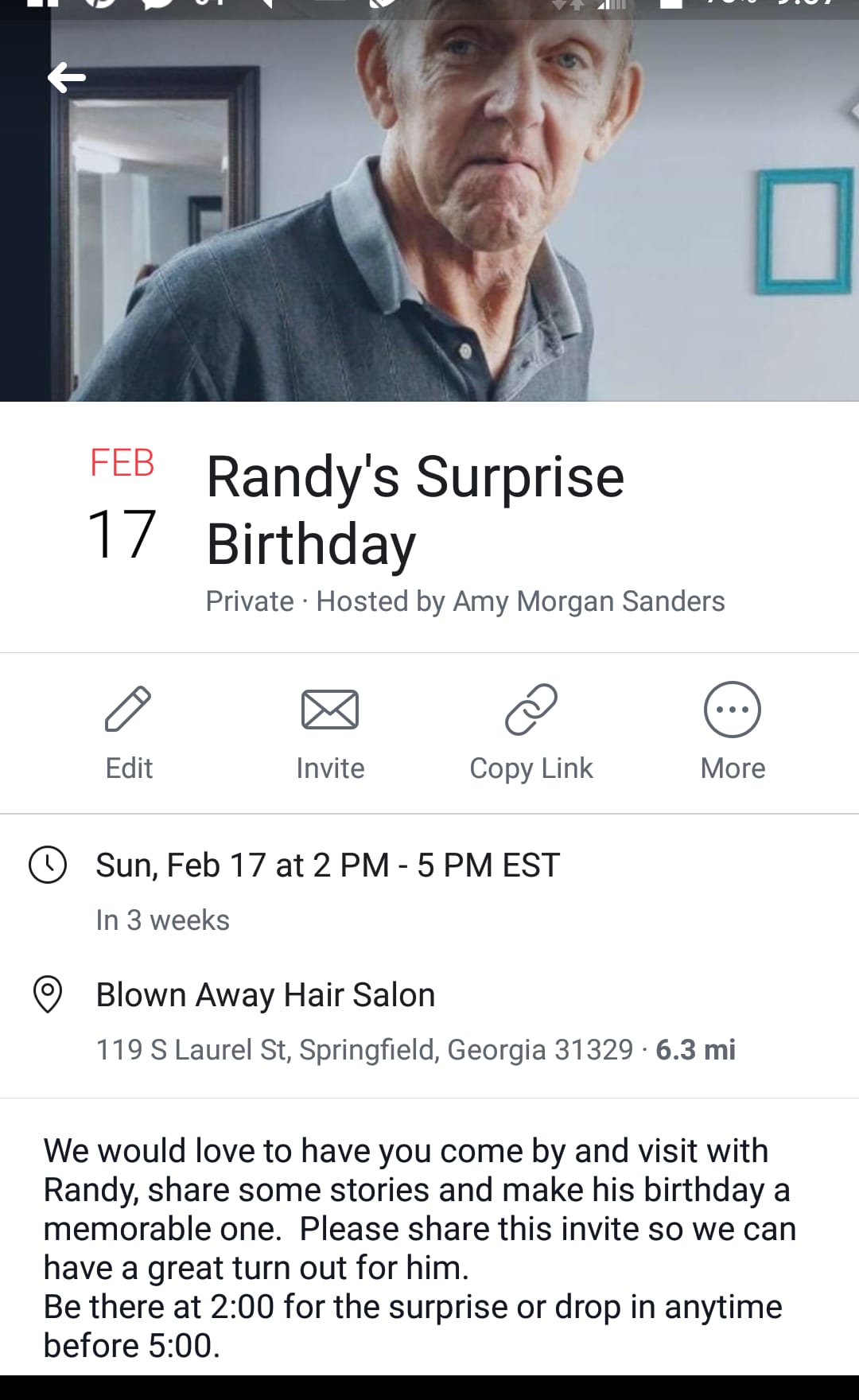This screenshot has height=1400, width=859.
Task: Open the Blown Away Hair Salon location
Action: 429,1021
